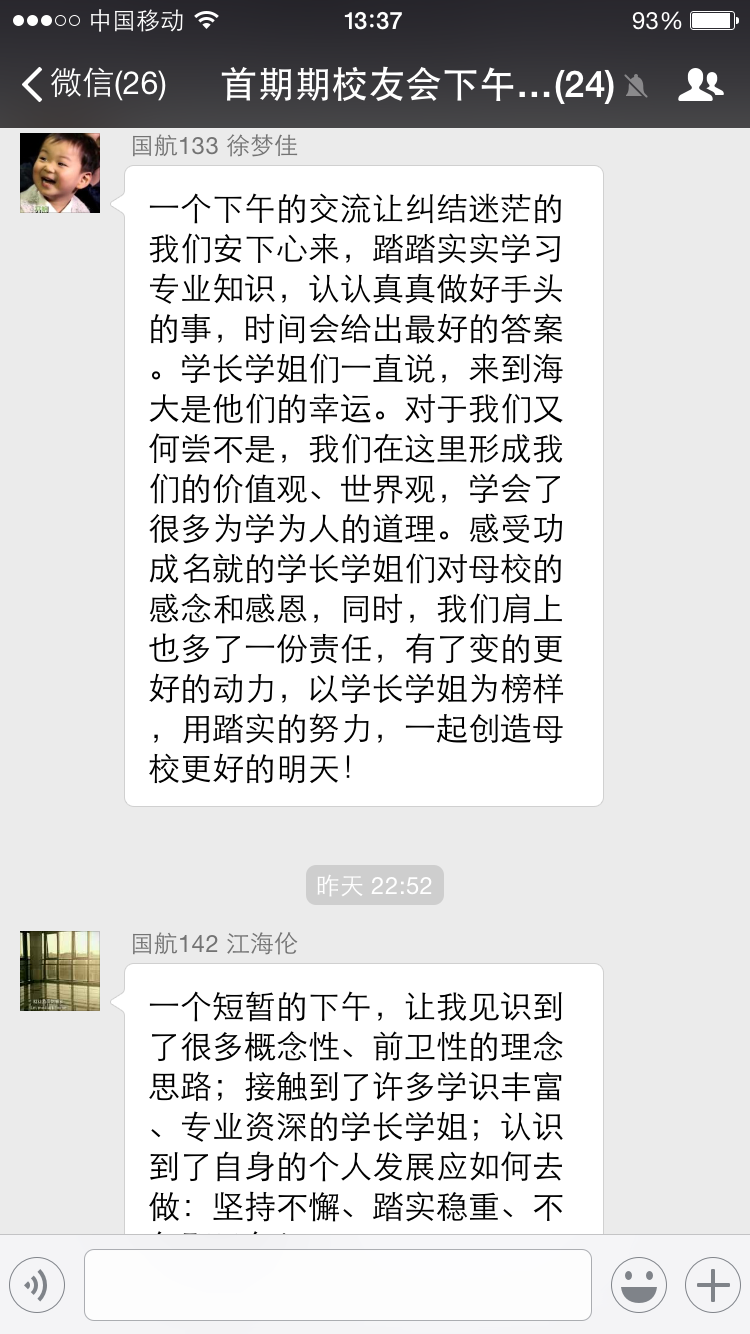Go back to the 微信 chat list

click(x=92, y=85)
